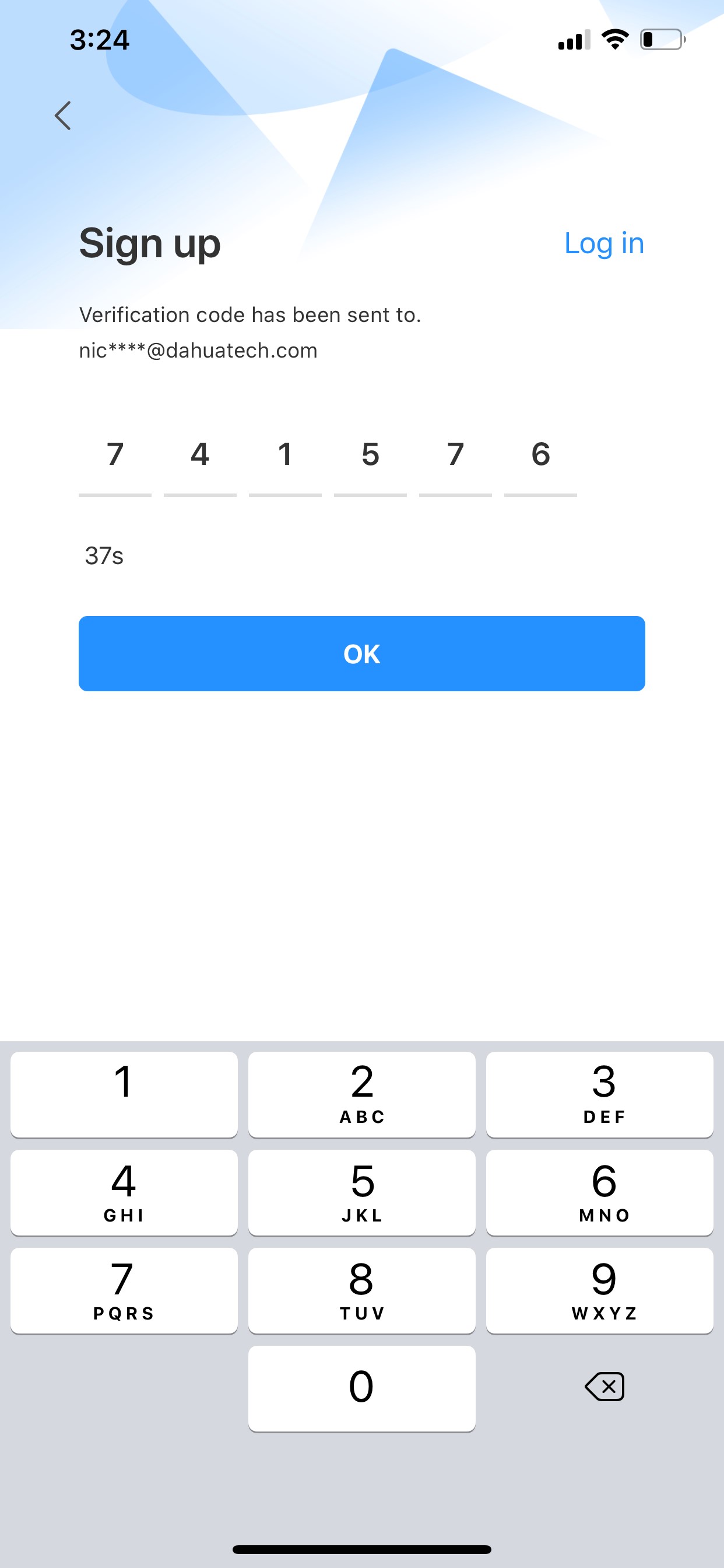
Task: Tap the backspace key on keypad
Action: tap(603, 1387)
